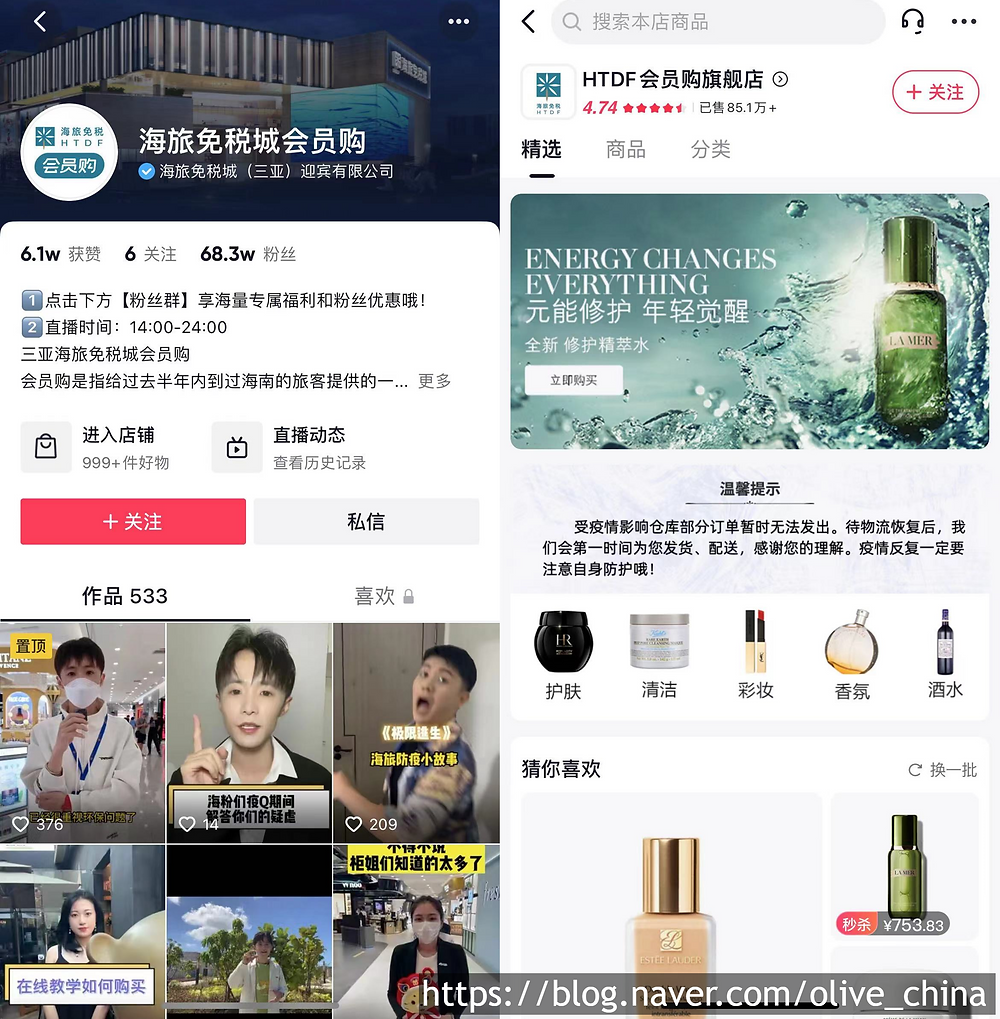Open the 香氛 category
This screenshot has height=1019, width=1000.
pyautogui.click(x=851, y=655)
